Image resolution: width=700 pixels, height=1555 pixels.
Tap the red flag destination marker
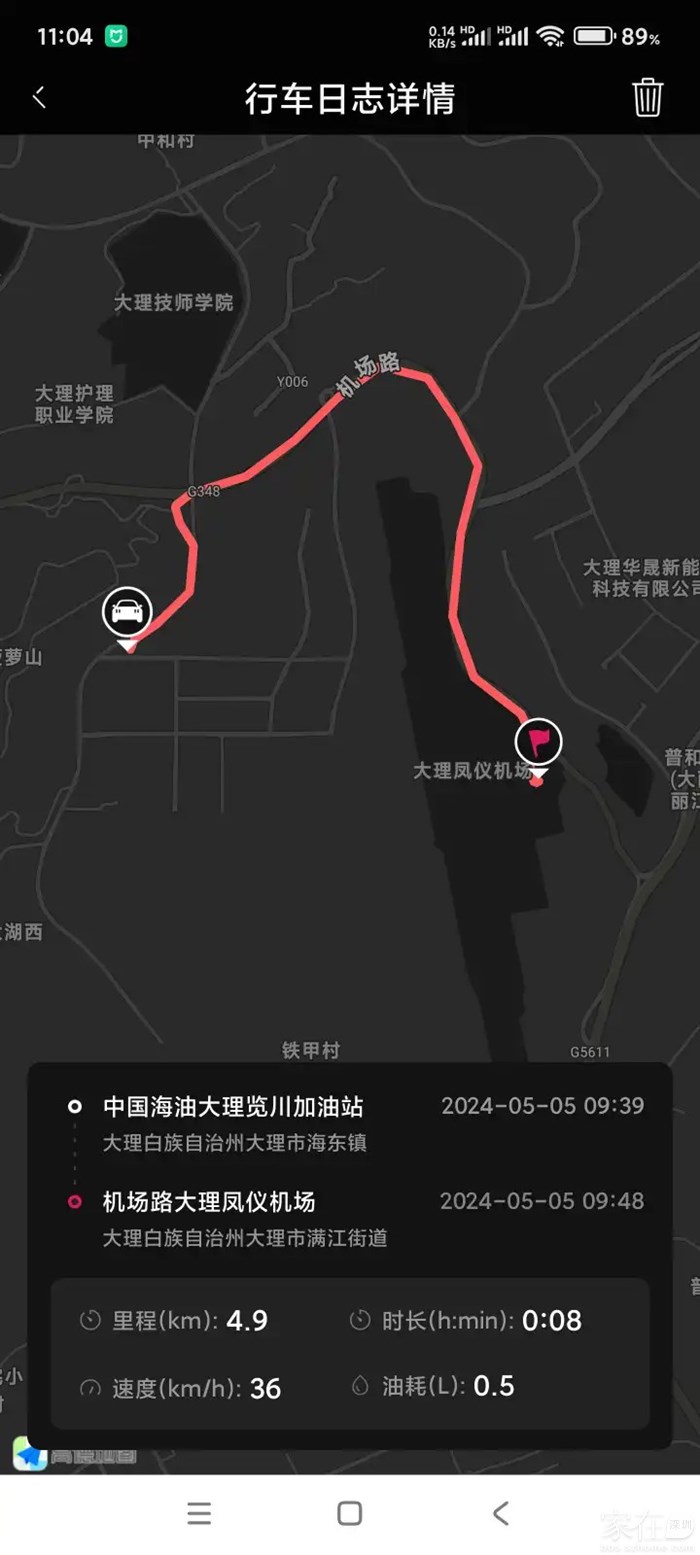pos(538,742)
